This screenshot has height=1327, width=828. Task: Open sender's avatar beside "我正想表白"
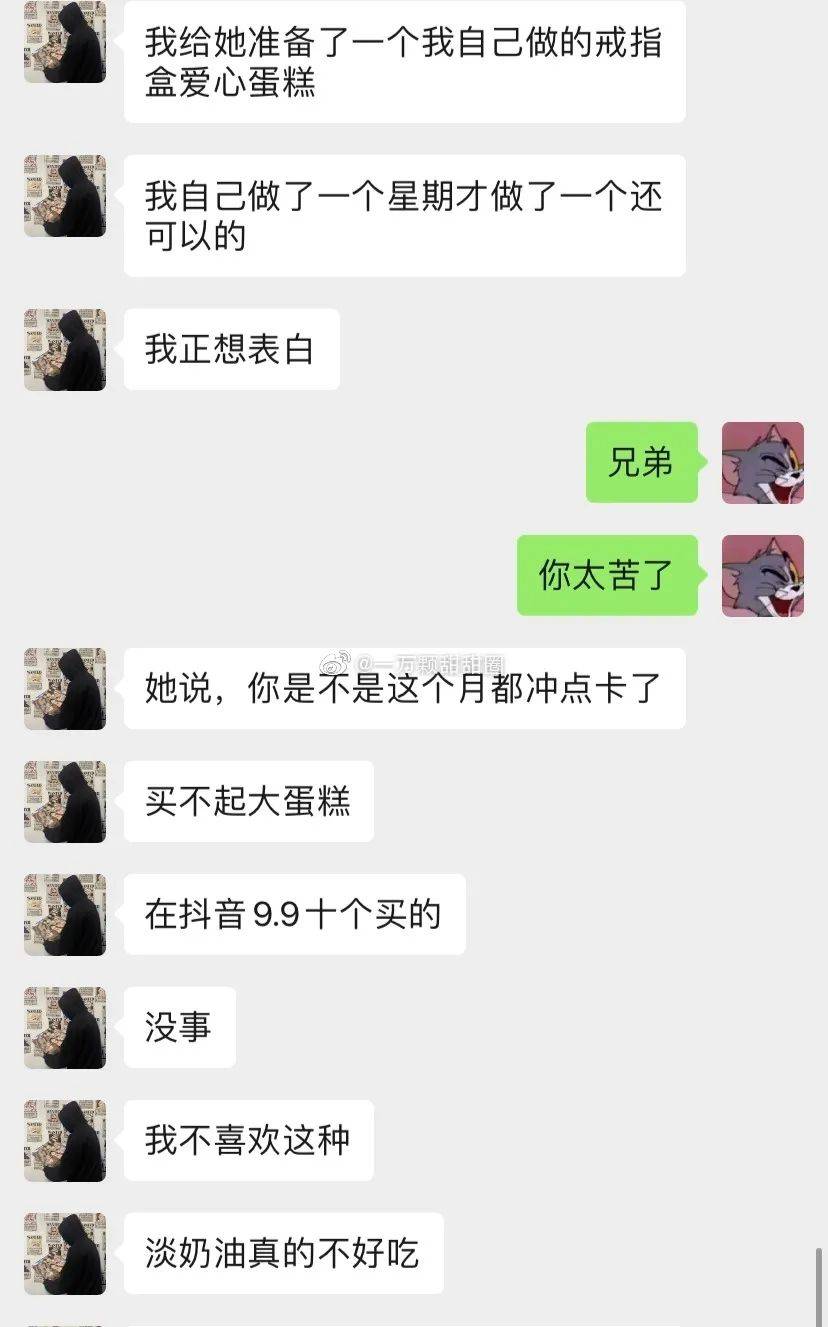tap(65, 349)
